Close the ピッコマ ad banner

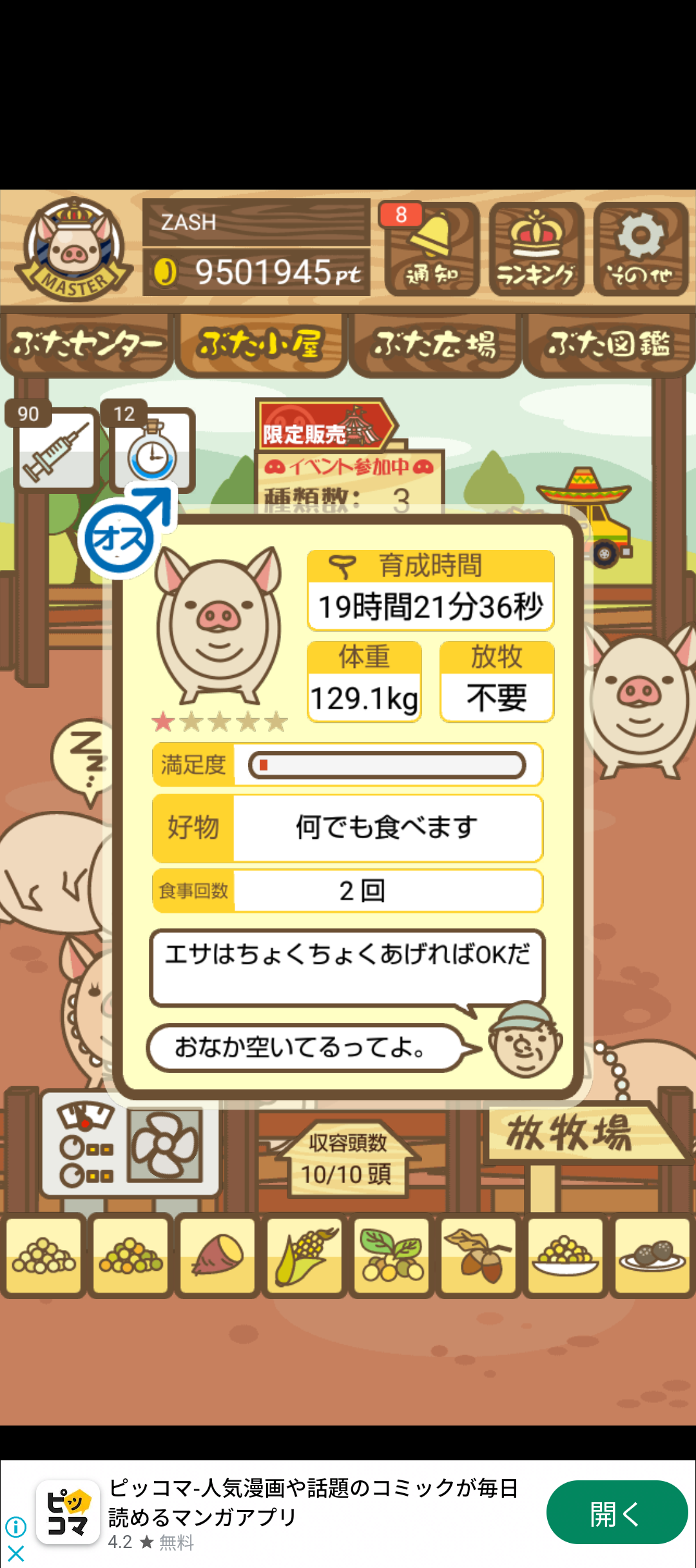[15, 1554]
